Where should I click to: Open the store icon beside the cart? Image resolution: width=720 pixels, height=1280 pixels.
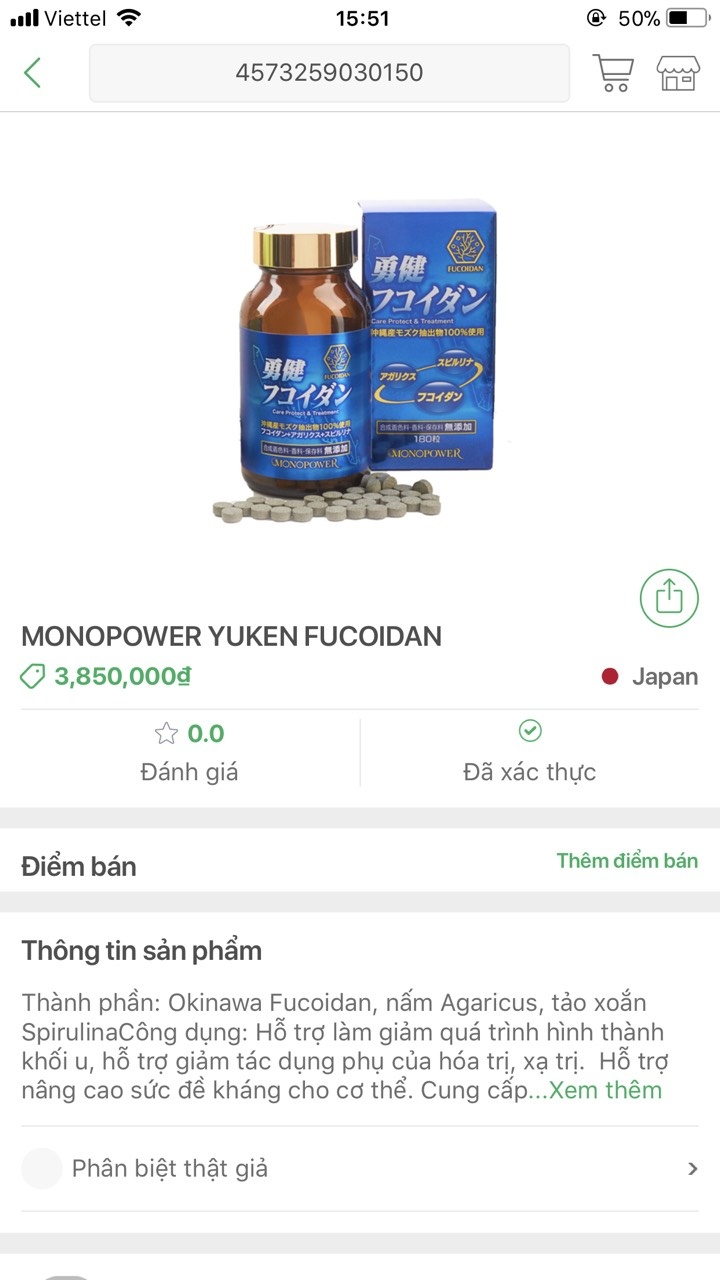point(681,72)
